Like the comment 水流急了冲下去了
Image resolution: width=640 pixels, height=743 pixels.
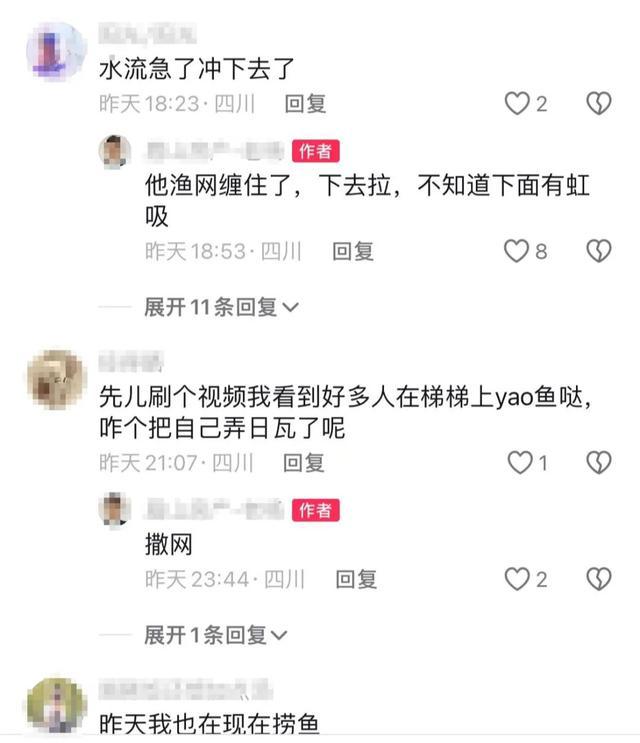click(516, 103)
